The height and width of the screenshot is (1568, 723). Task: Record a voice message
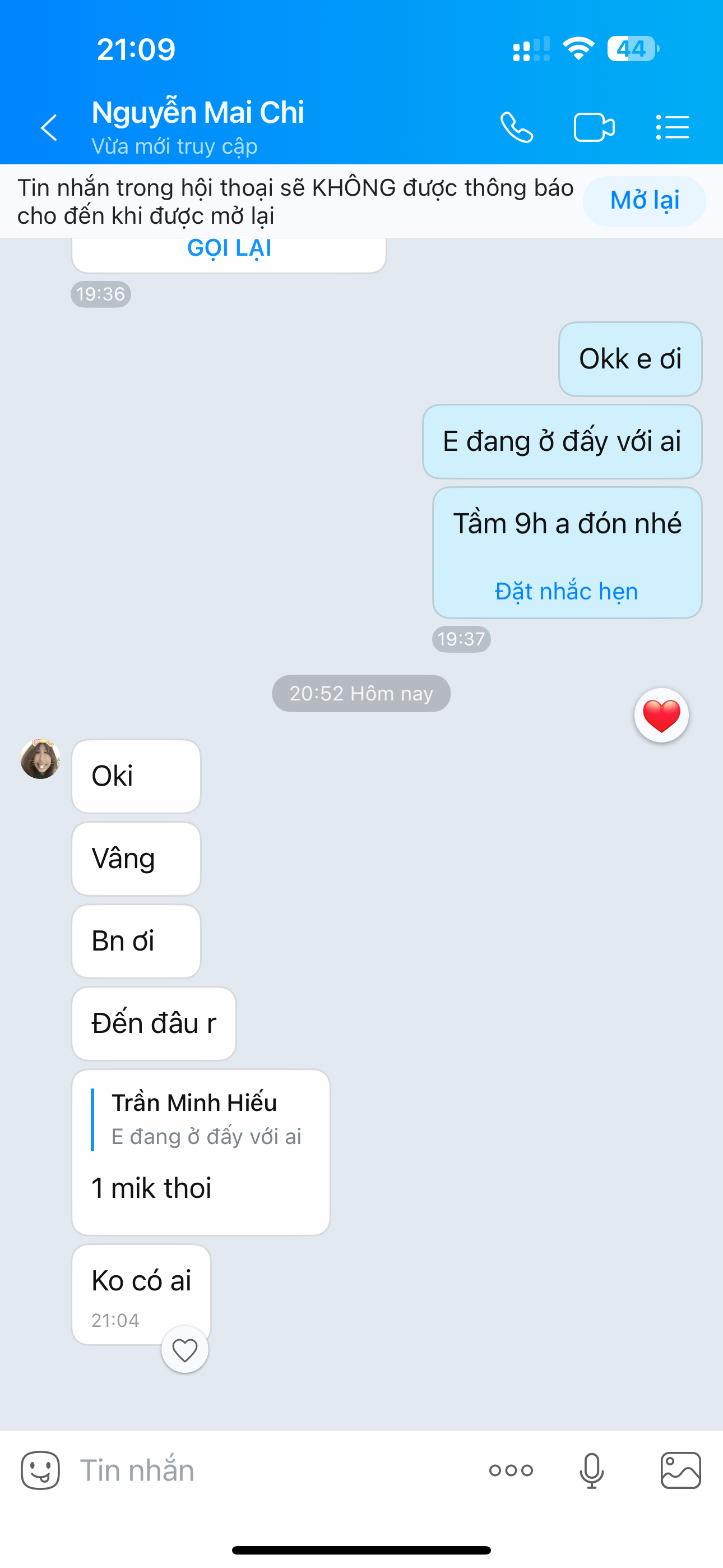591,1470
